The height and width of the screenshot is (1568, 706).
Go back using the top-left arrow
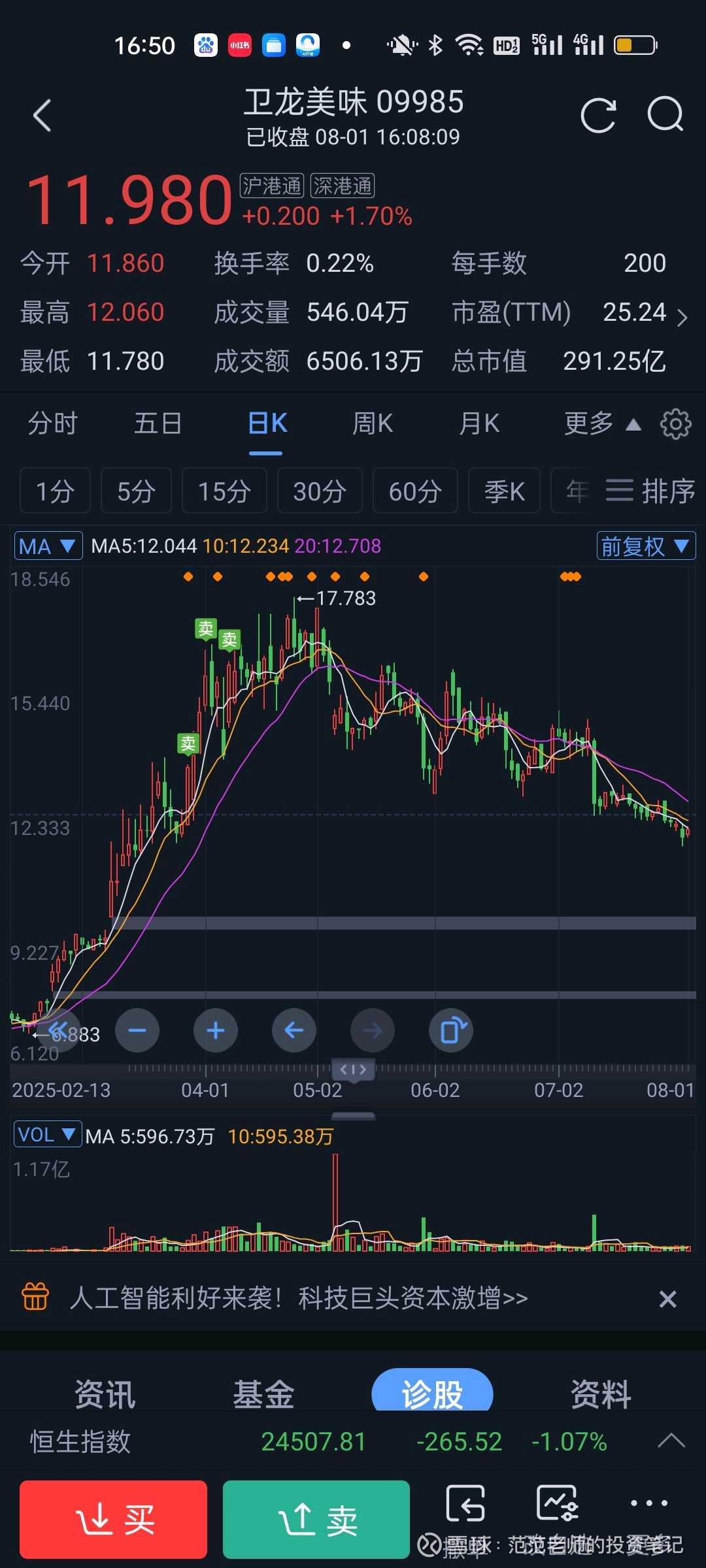pyautogui.click(x=42, y=116)
